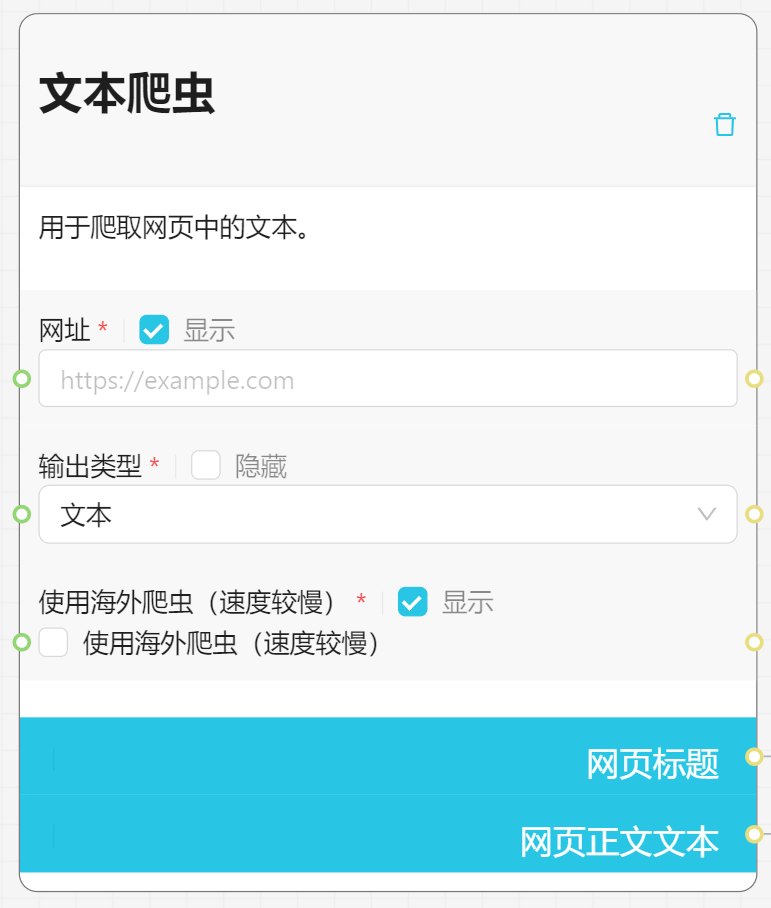Tap the 网页标题 output port

(754, 757)
